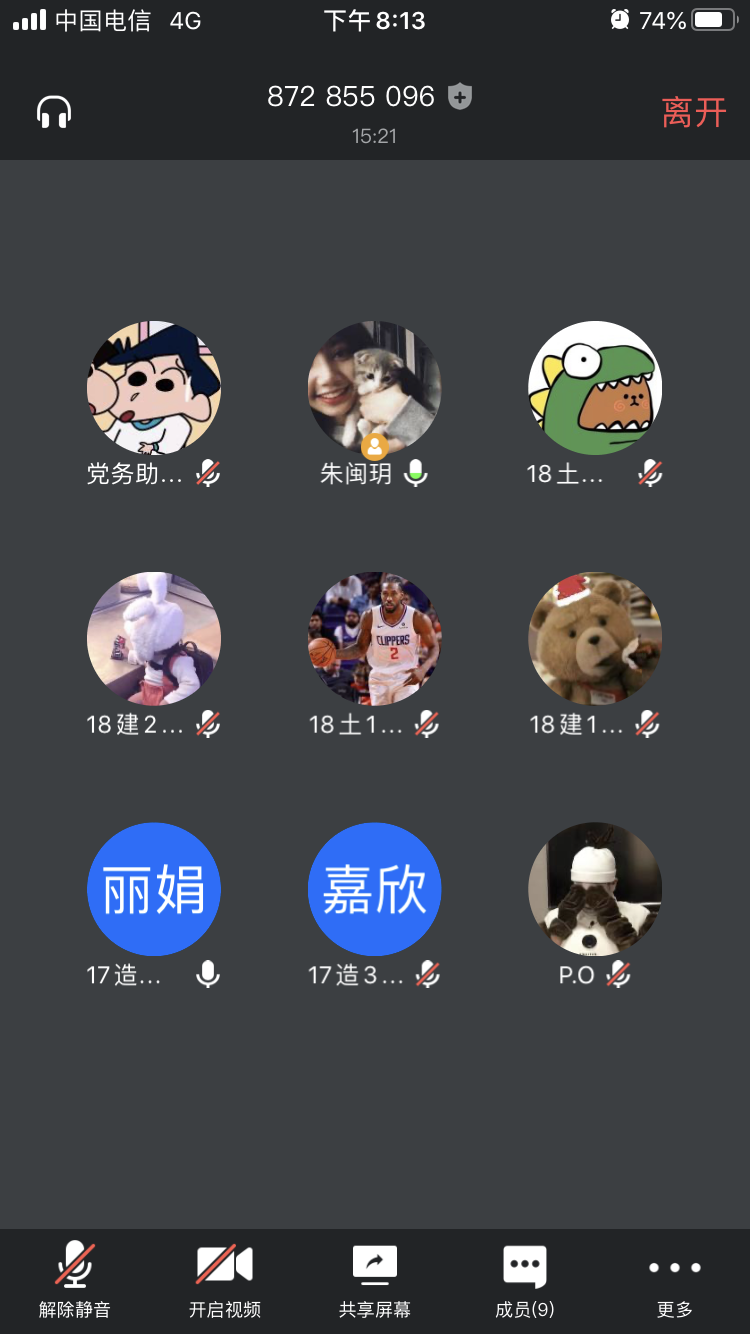Tap the meeting number 872 855 096
Image resolution: width=750 pixels, height=1334 pixels.
pos(350,96)
